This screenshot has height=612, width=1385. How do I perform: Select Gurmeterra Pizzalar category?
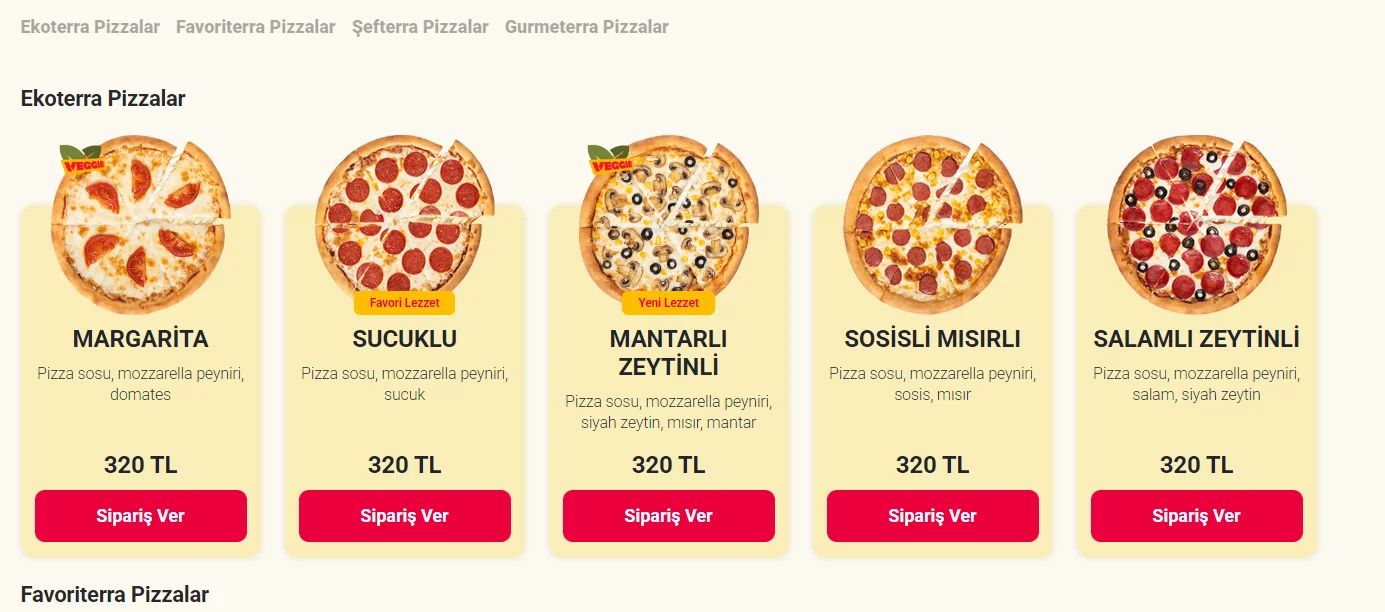click(586, 27)
